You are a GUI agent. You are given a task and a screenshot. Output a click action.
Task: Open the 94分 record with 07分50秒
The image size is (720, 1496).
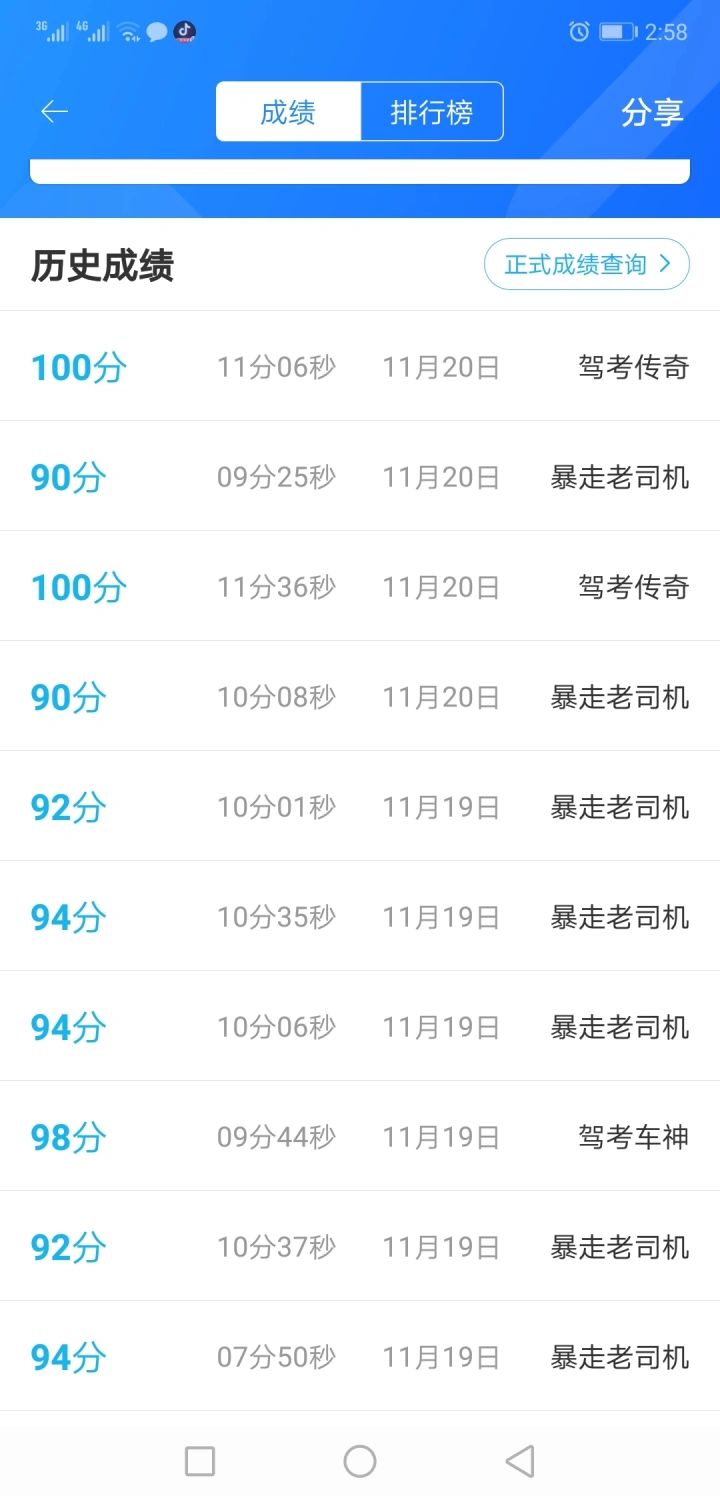(x=360, y=1357)
